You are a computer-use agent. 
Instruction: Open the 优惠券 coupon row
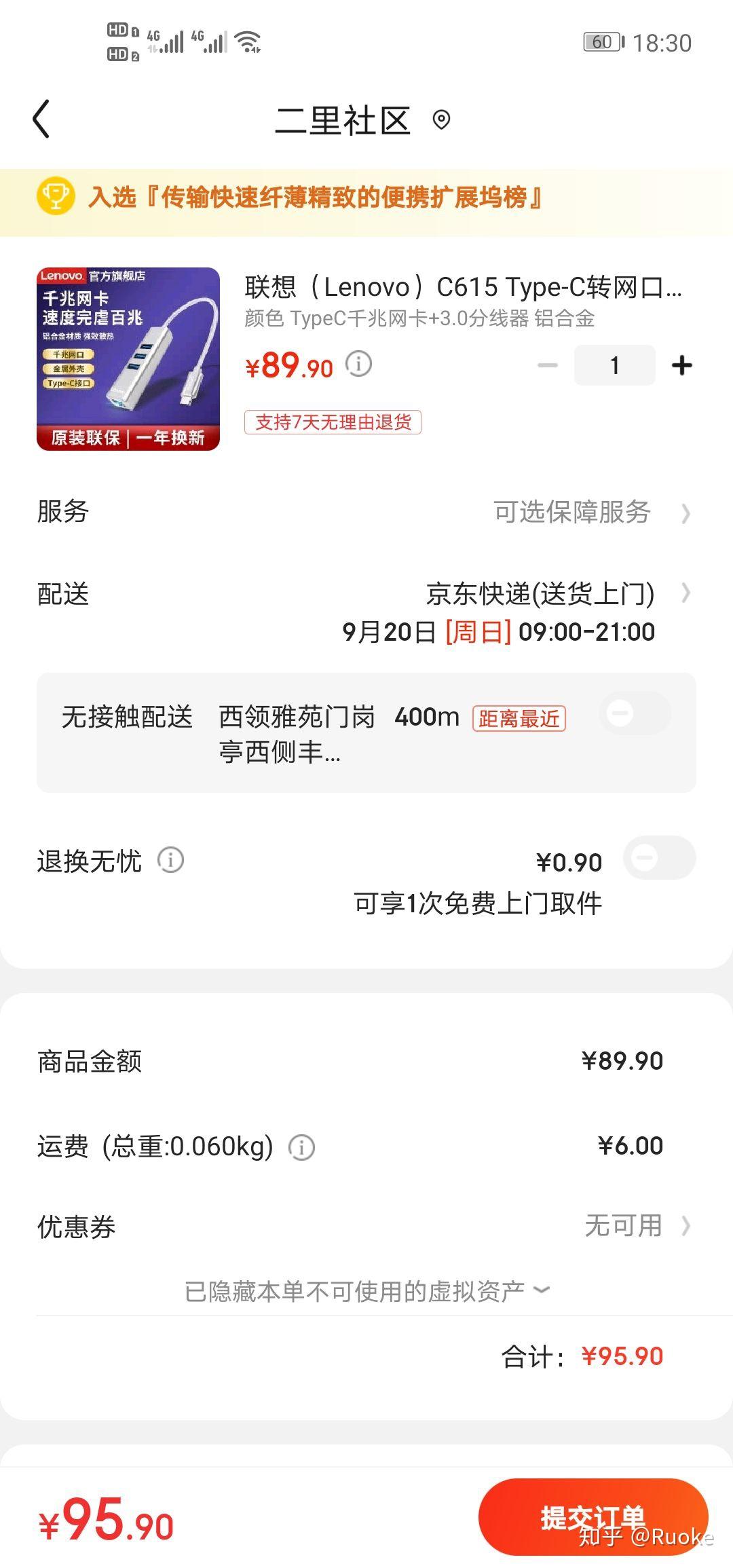366,1226
